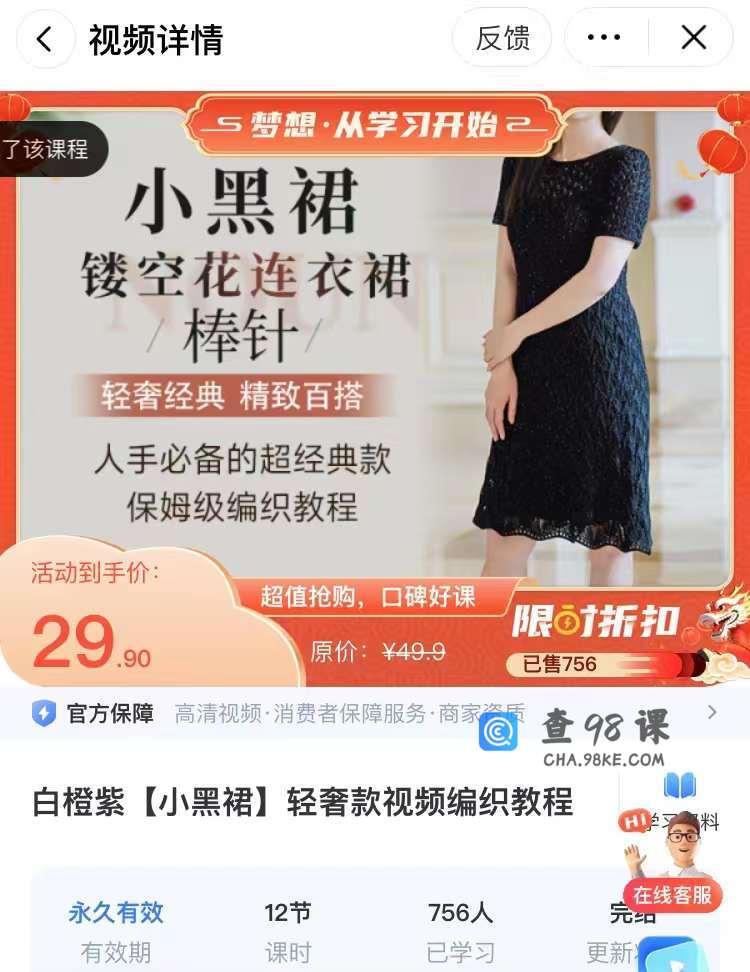The height and width of the screenshot is (972, 750).
Task: Expand the 官方保障 guarantee details
Action: coord(712,712)
